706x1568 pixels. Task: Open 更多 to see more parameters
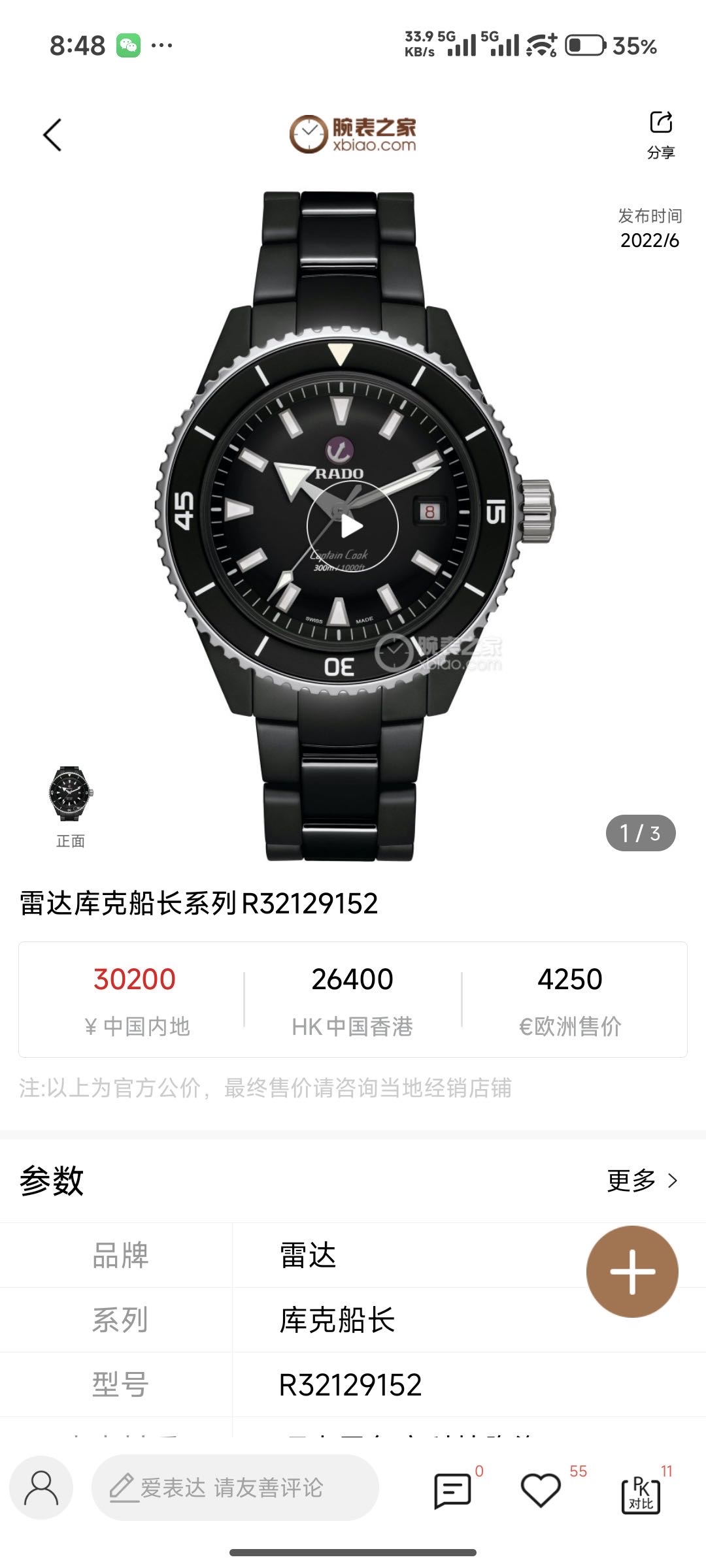point(642,1181)
